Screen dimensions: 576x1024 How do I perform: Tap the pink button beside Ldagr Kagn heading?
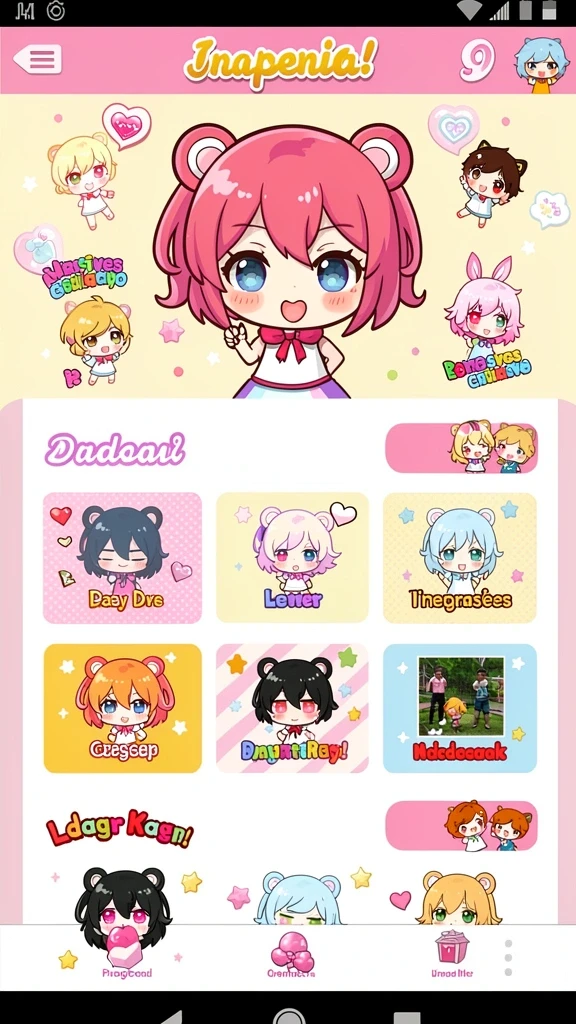(462, 825)
